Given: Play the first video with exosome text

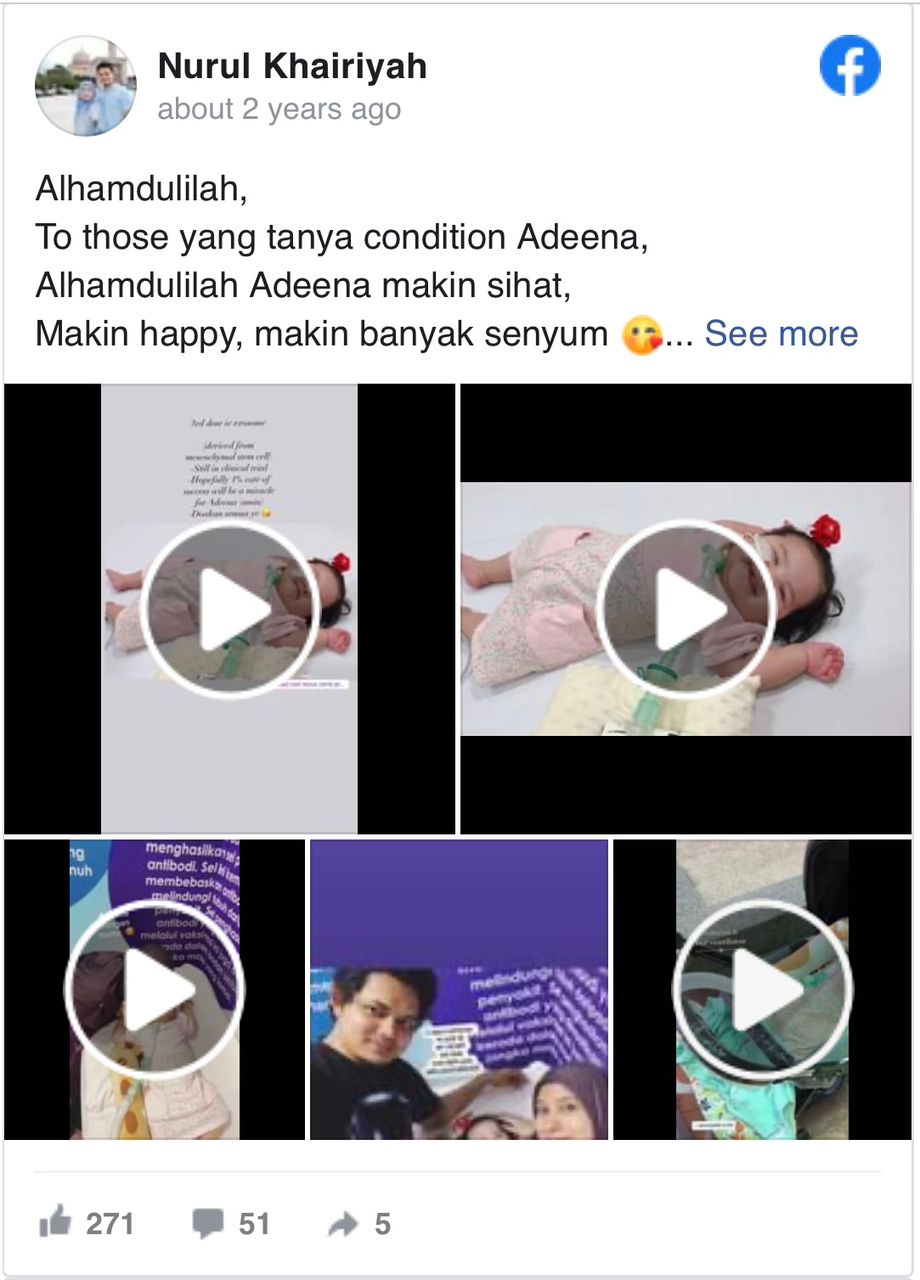Looking at the screenshot, I should [229, 608].
